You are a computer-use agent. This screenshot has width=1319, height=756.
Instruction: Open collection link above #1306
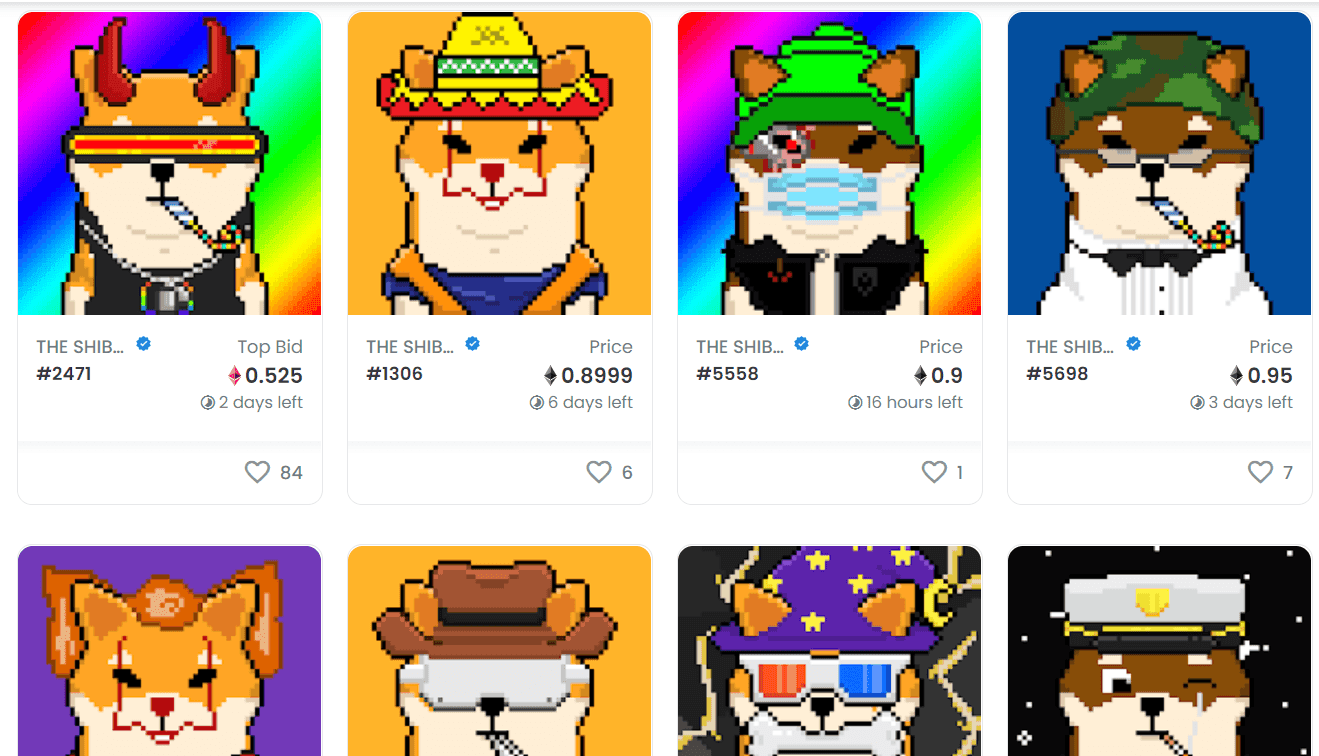pos(410,347)
